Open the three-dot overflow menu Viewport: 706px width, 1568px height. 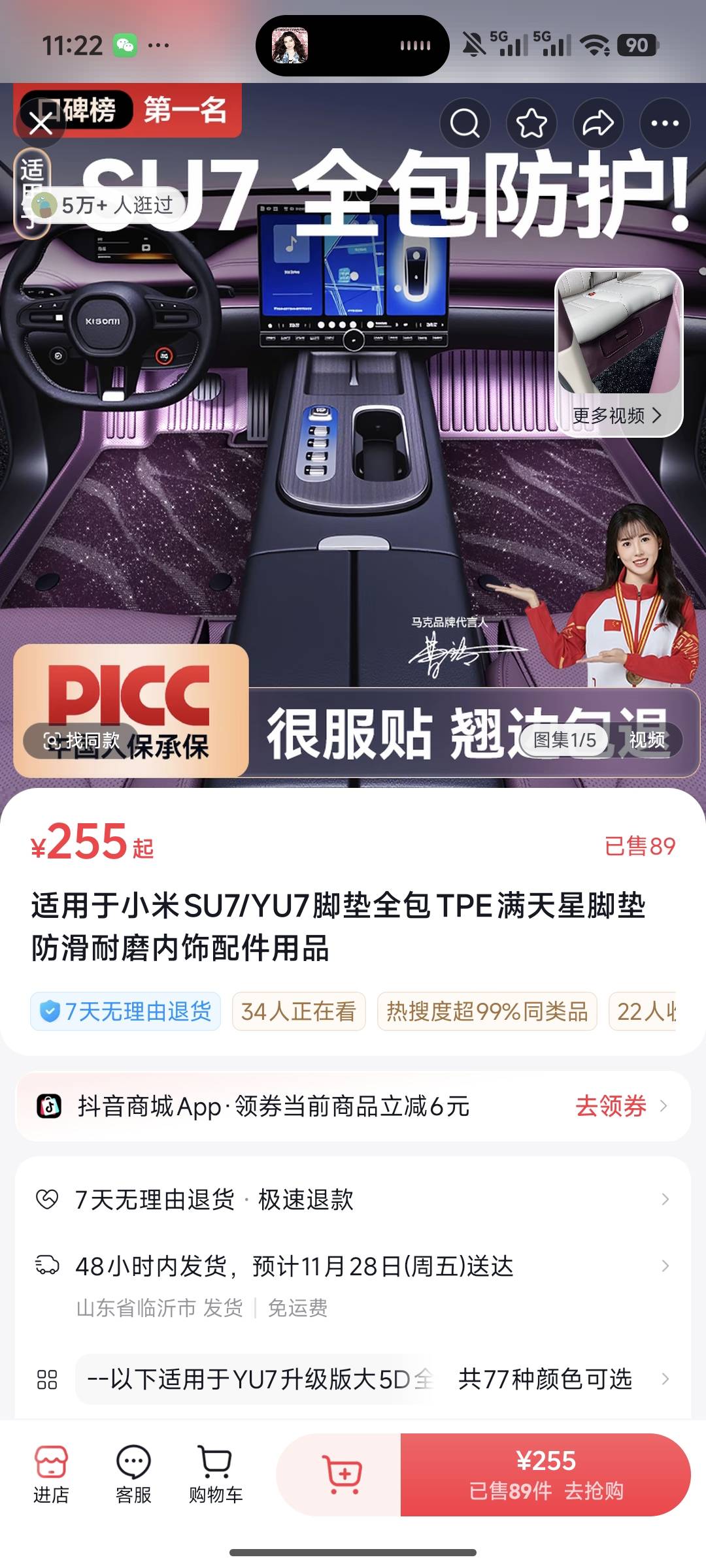[665, 123]
